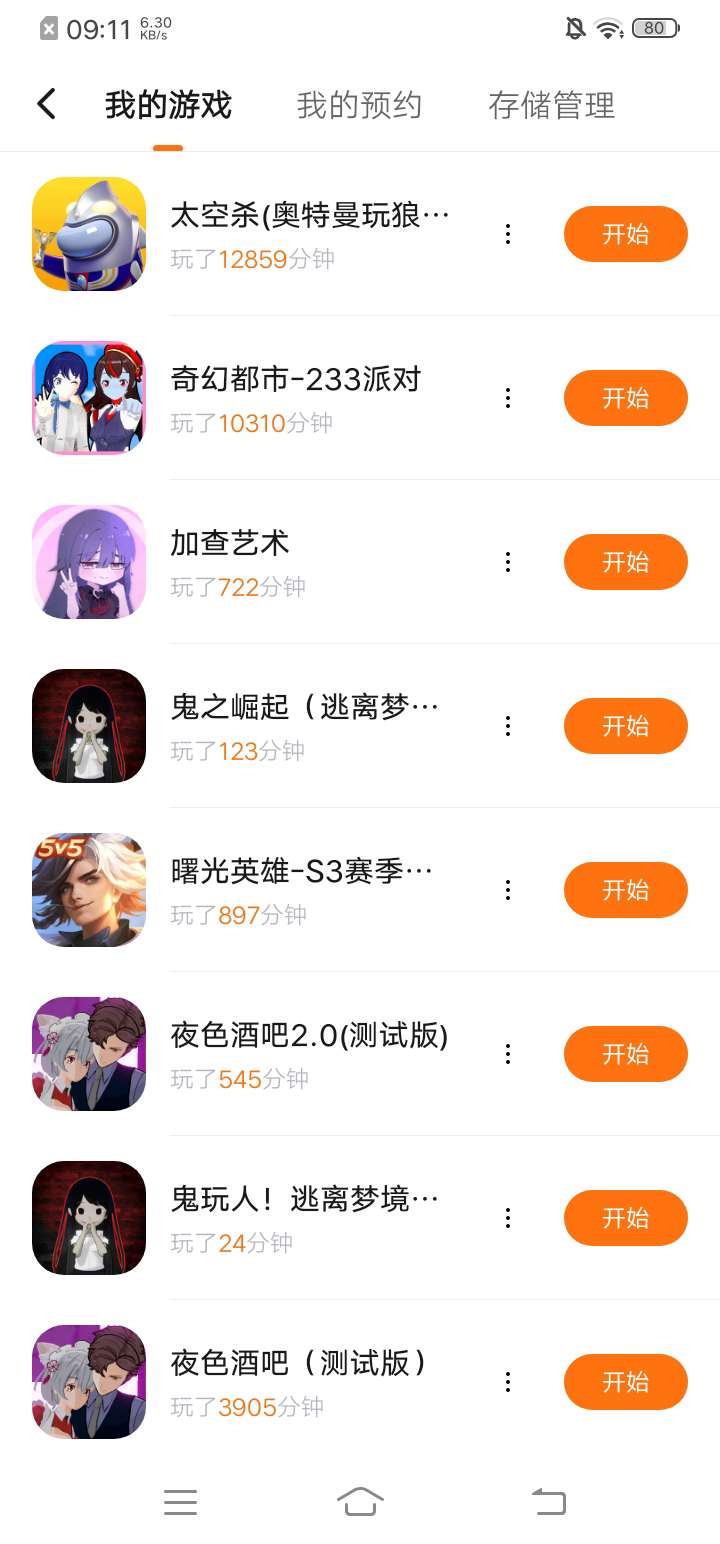The height and width of the screenshot is (1544, 720).
Task: Open the 夜色酒吧（测试版） game row
Action: click(x=300, y=1382)
